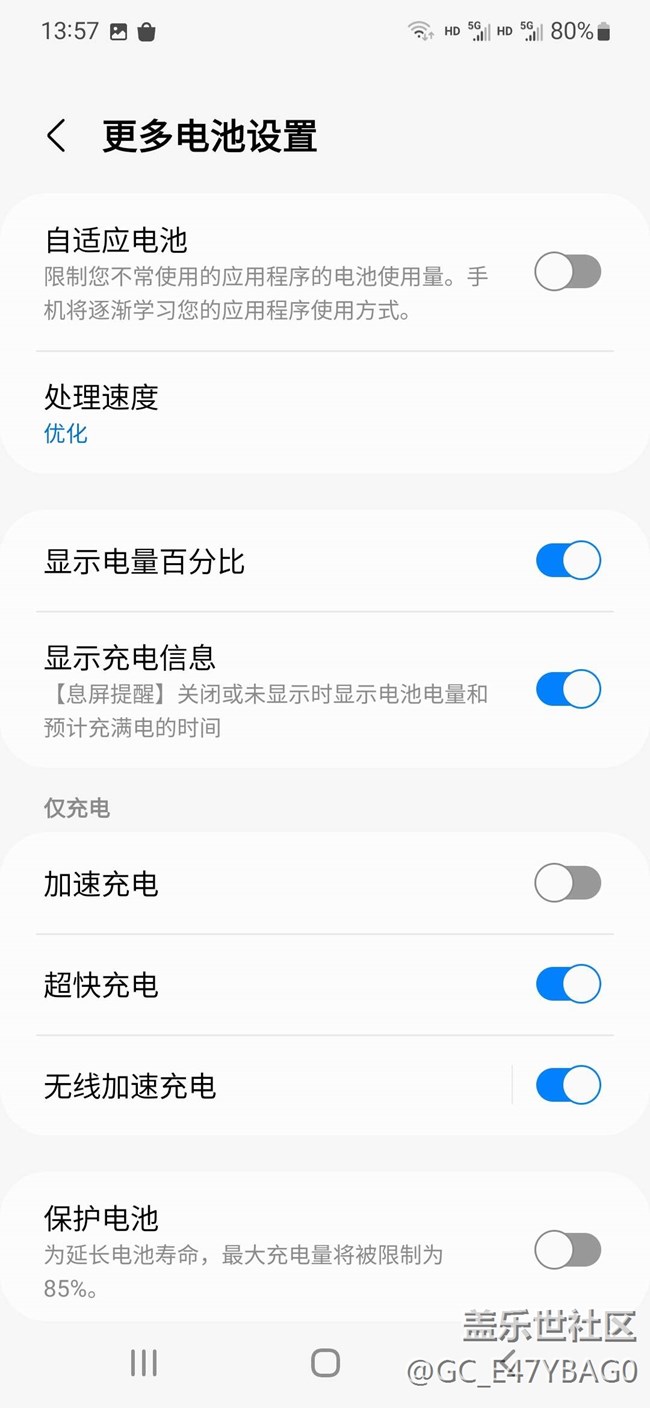Turn on 加速充电

568,883
